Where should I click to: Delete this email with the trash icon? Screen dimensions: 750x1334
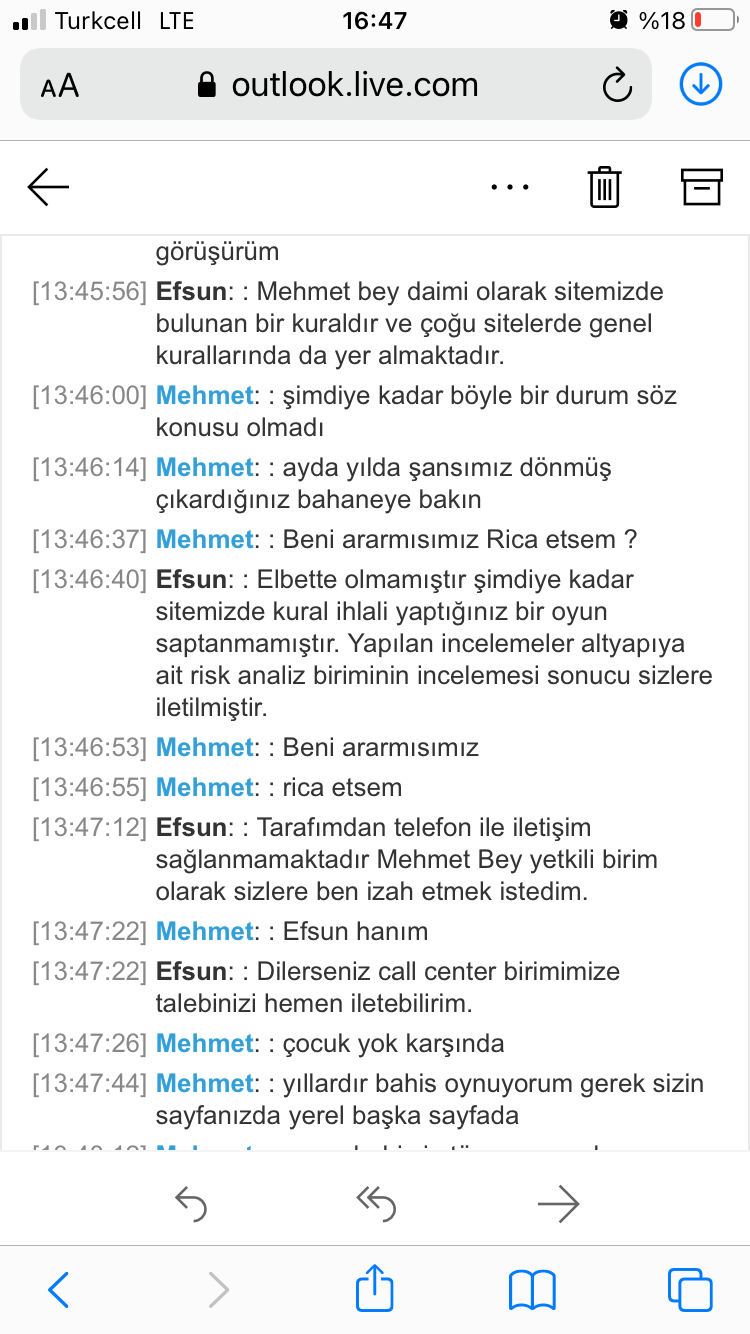point(604,187)
